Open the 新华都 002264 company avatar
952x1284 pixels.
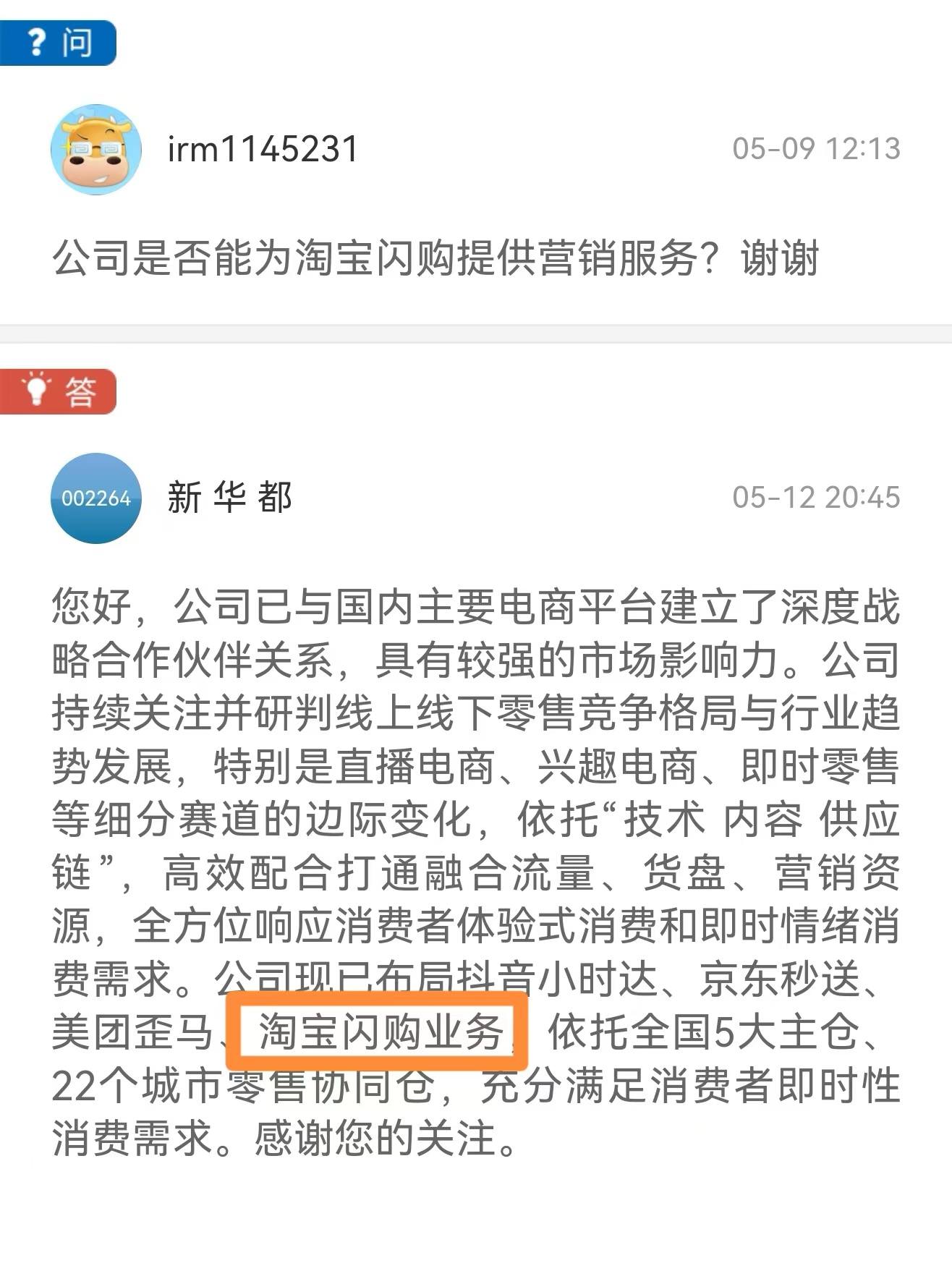[95, 498]
